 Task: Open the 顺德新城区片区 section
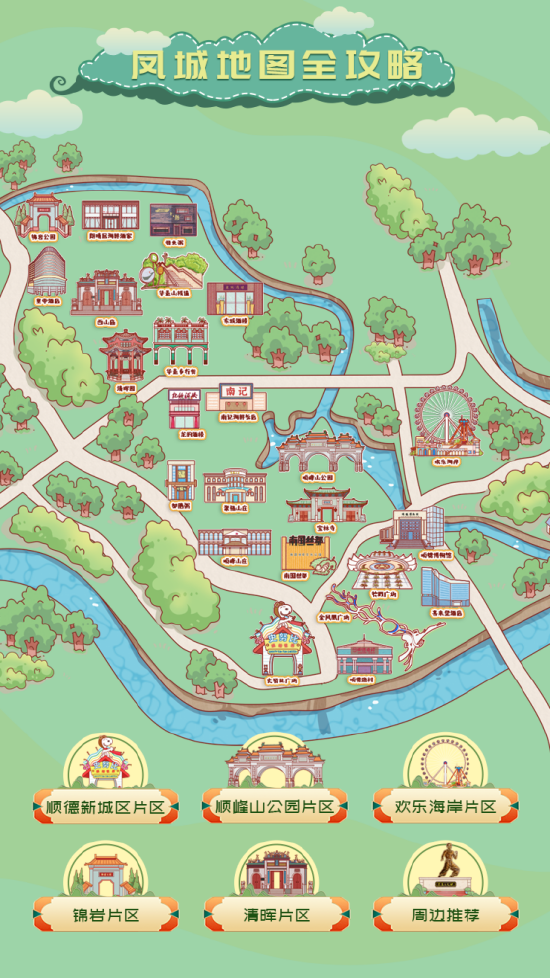pyautogui.click(x=105, y=806)
